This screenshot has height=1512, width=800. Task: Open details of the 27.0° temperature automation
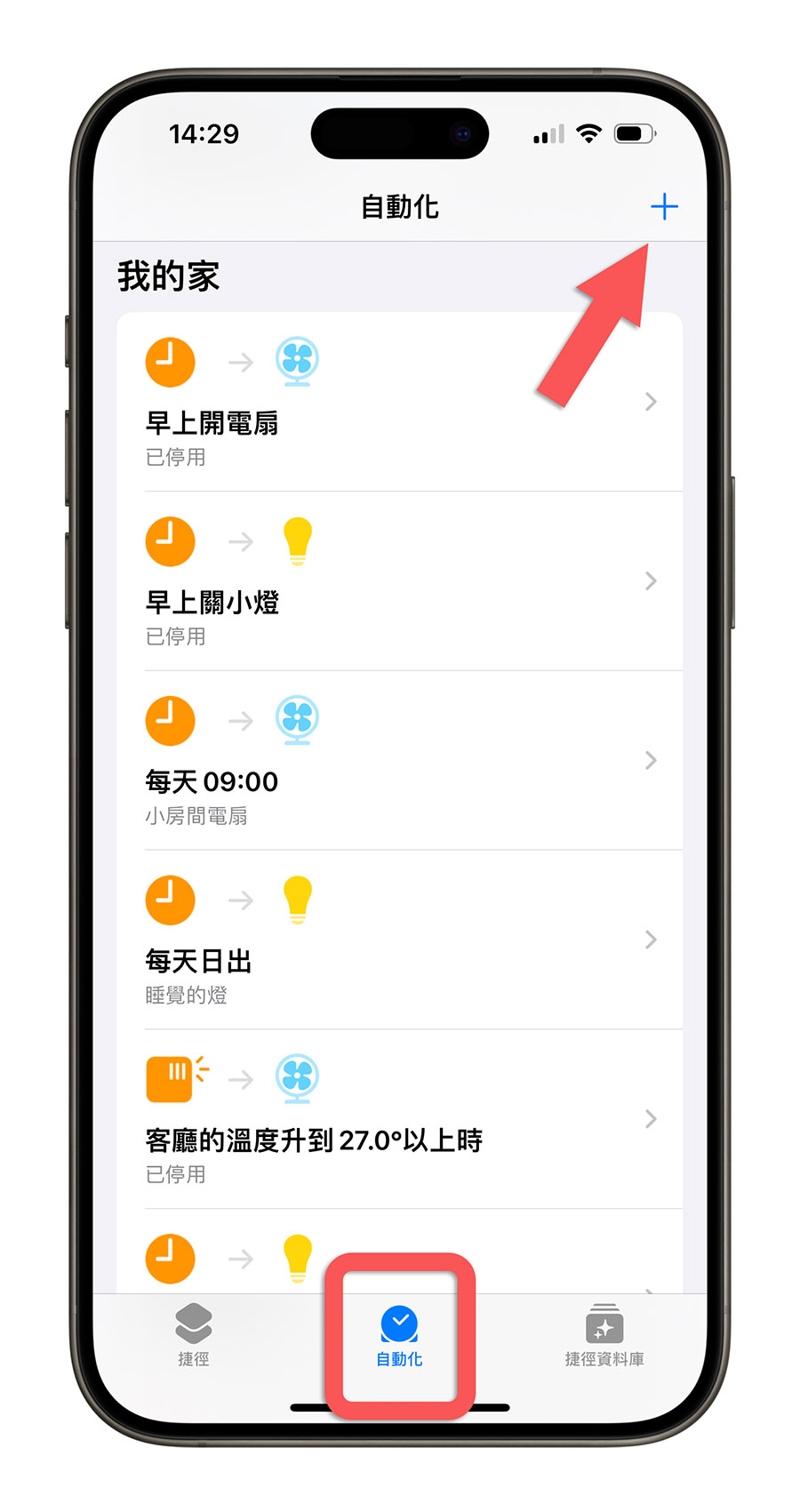[651, 1119]
